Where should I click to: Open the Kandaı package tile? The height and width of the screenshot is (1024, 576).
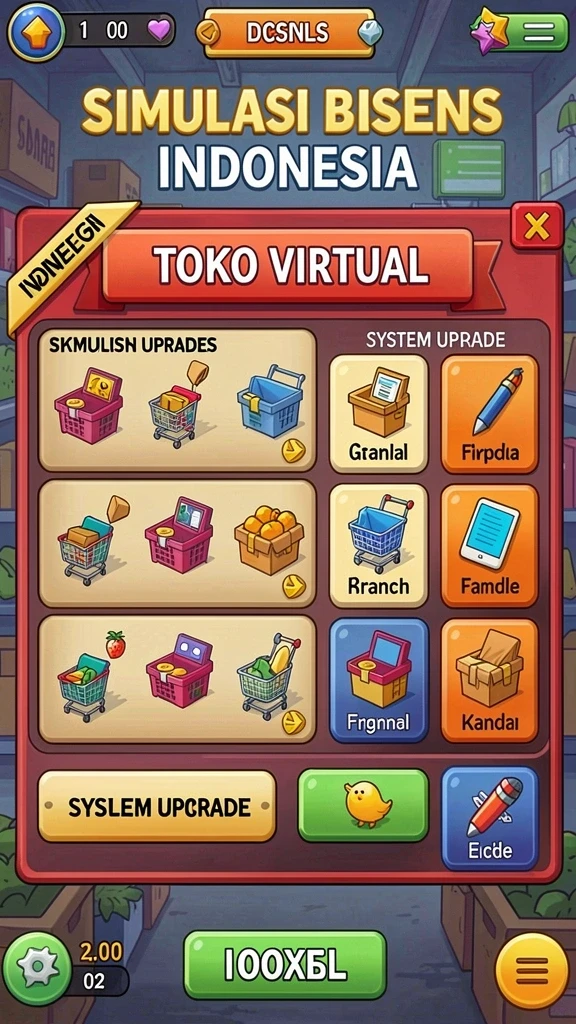coord(490,680)
